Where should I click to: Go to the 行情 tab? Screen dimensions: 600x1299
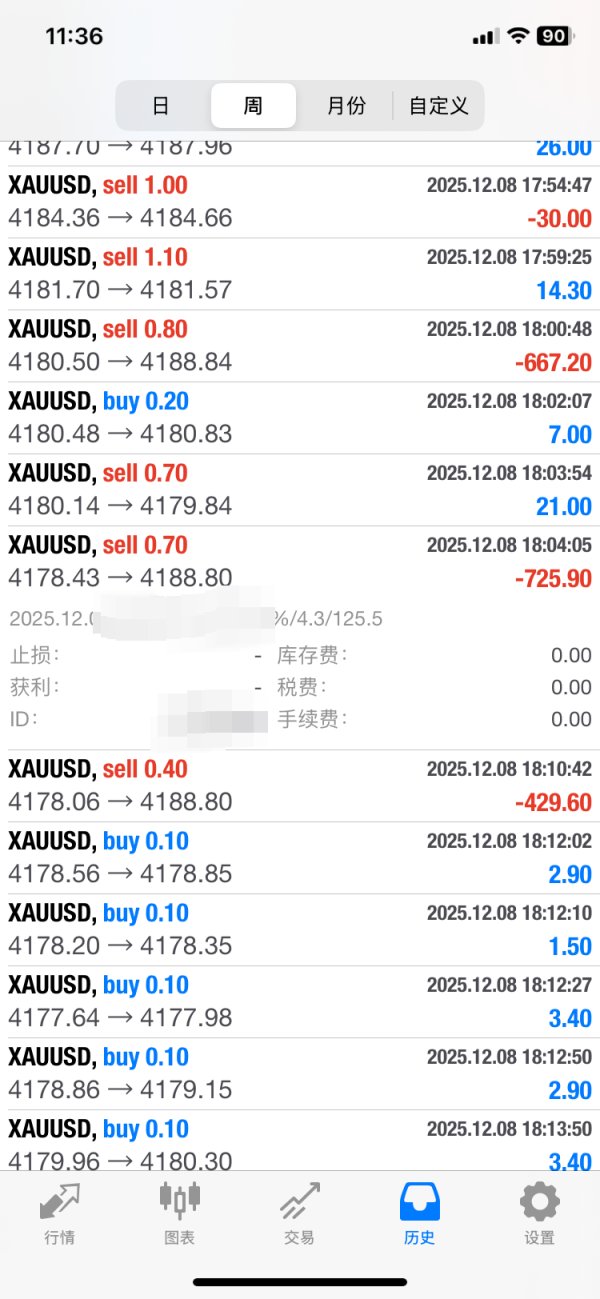[x=60, y=1212]
